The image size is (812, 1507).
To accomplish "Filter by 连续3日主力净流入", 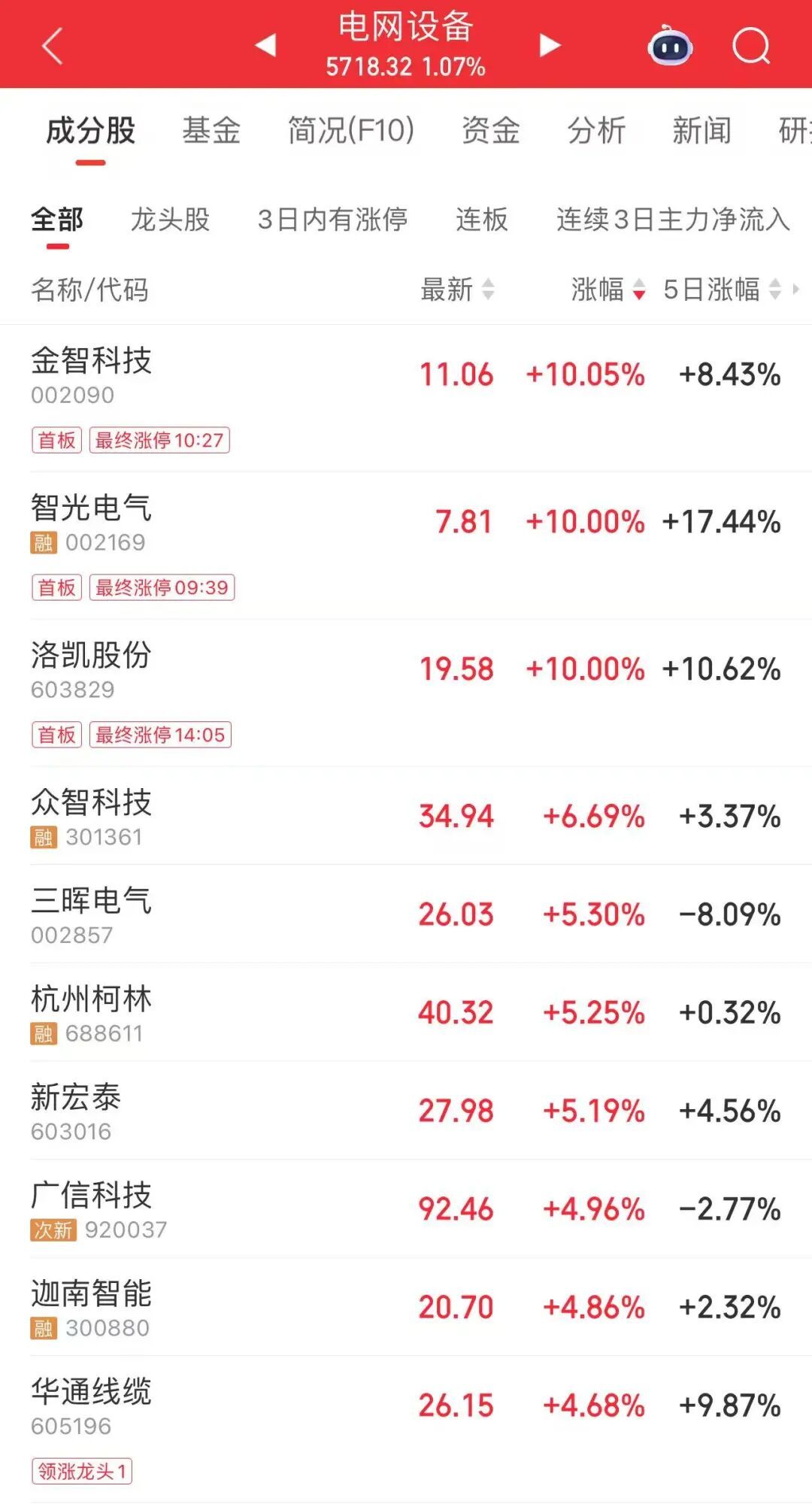I will click(673, 220).
